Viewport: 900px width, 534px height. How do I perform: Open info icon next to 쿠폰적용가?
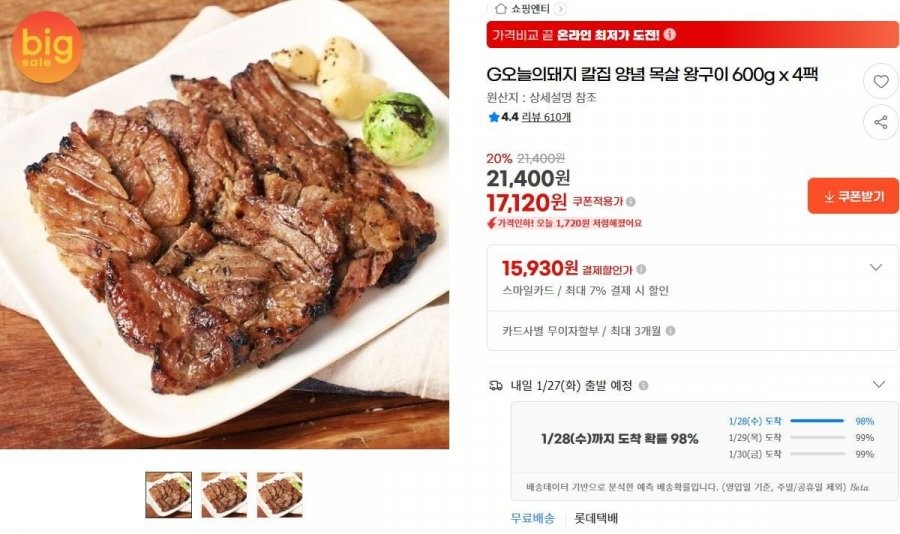pos(631,202)
